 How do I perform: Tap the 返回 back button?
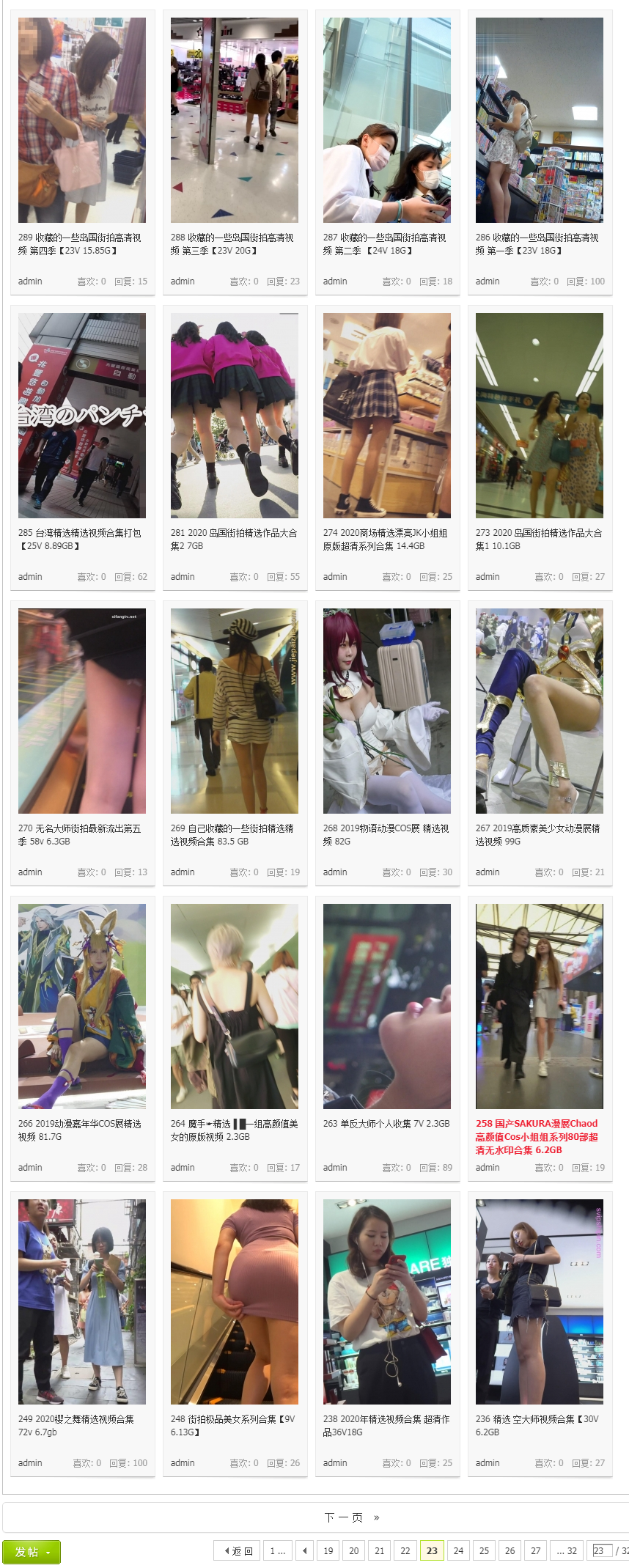coord(238,1550)
